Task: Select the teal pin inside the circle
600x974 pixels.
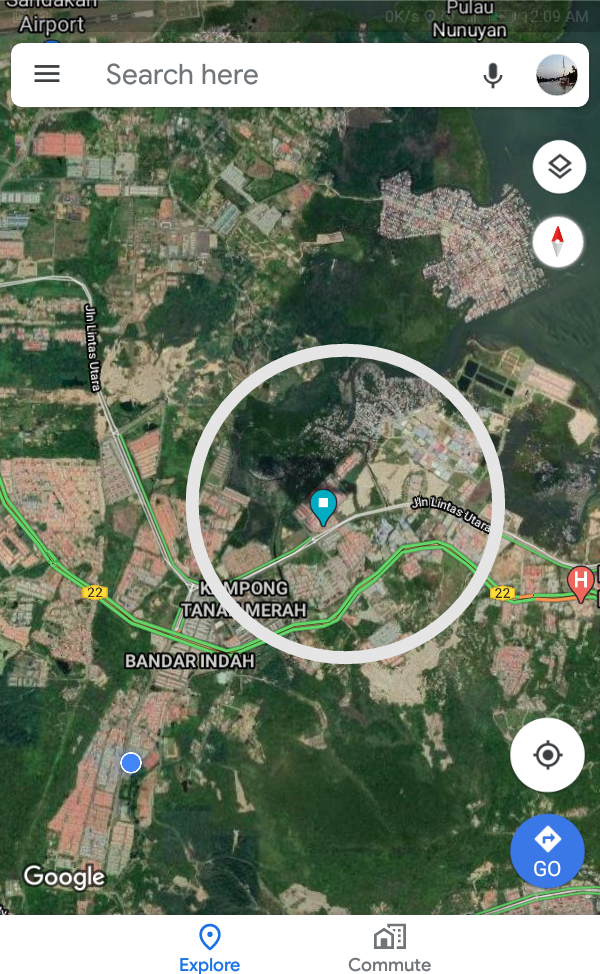Action: tap(322, 506)
